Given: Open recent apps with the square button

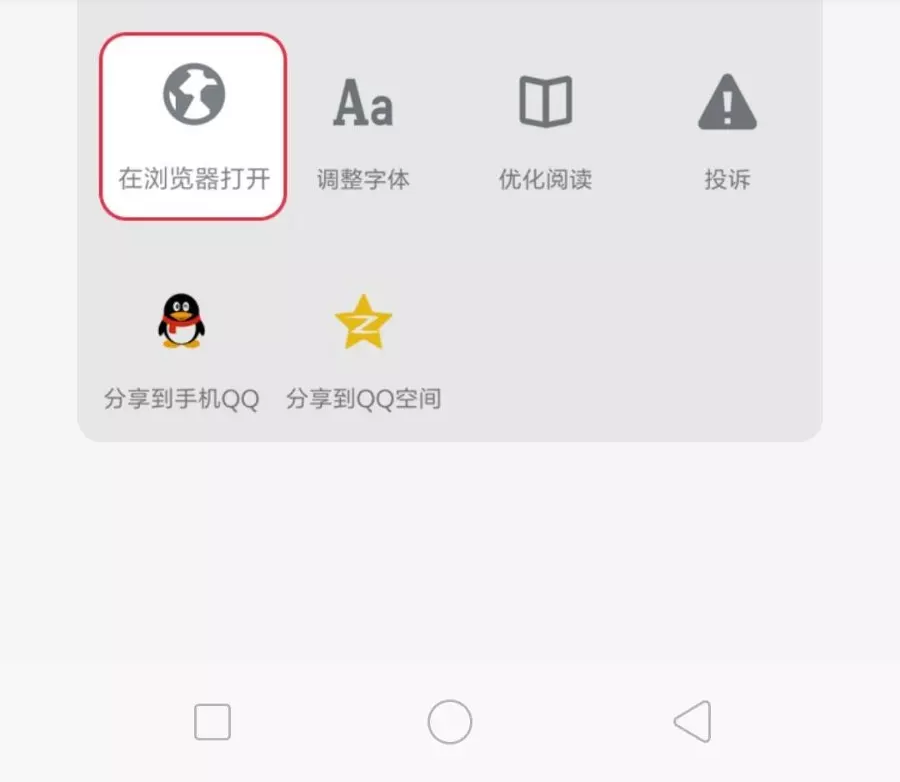Looking at the screenshot, I should (x=212, y=721).
